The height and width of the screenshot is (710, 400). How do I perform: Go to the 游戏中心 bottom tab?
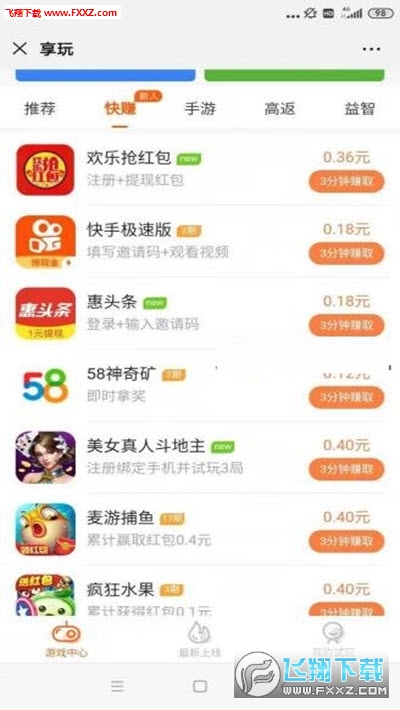[66, 639]
